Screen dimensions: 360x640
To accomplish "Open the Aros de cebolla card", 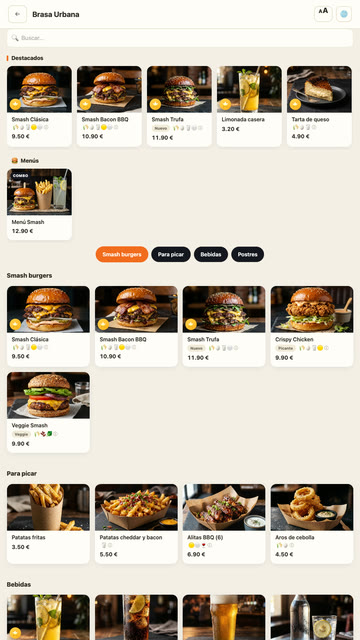I will pyautogui.click(x=312, y=524).
